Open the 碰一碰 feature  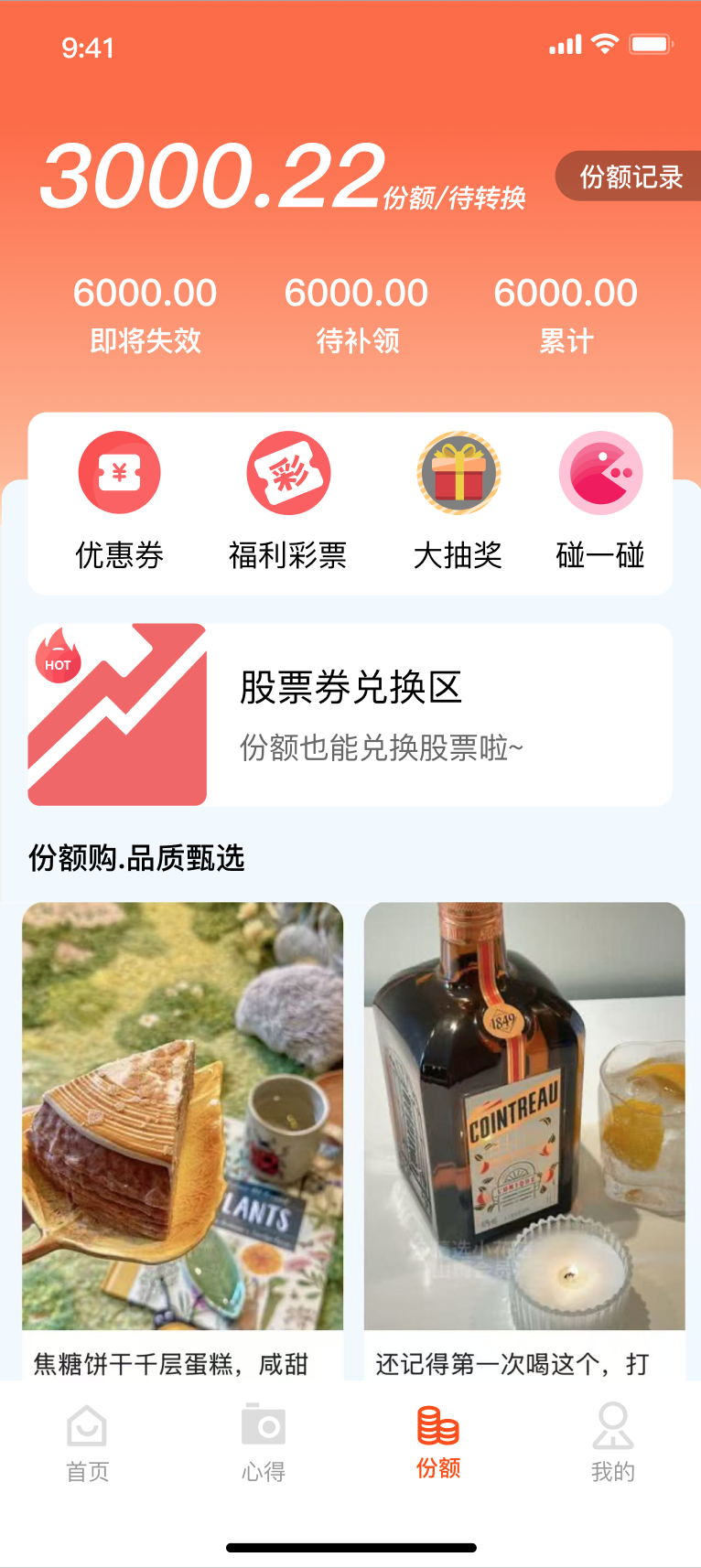600,500
